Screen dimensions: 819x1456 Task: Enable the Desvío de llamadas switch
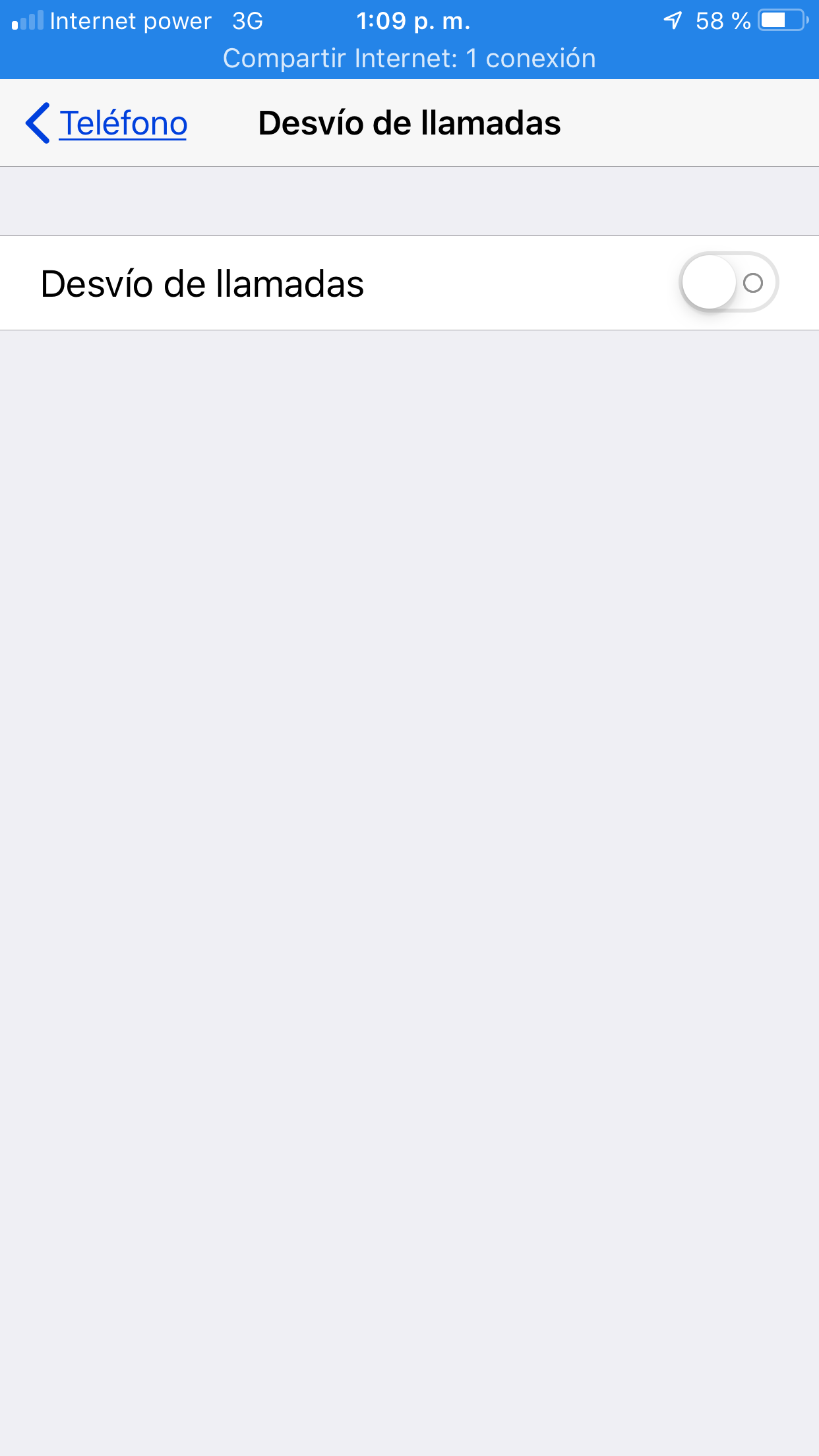[x=728, y=283]
